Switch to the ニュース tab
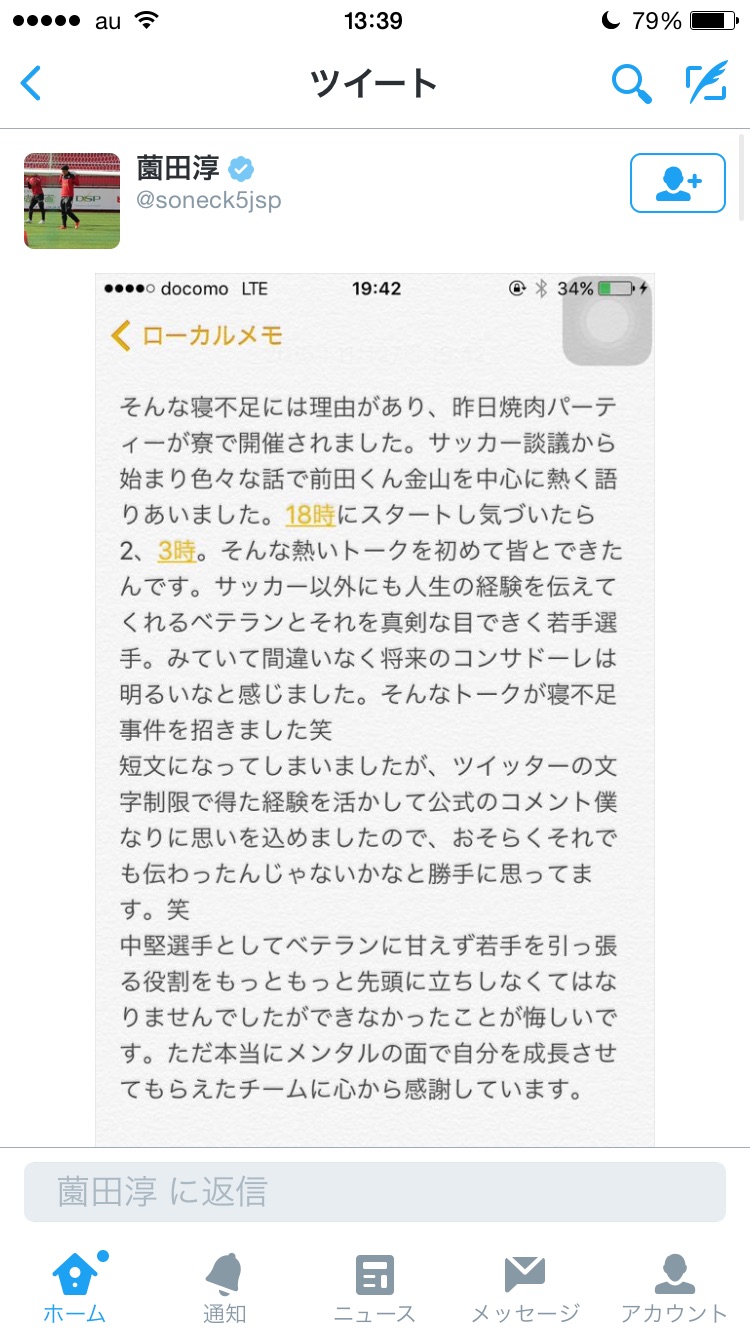Viewport: 750px width, 1334px height. point(375,1289)
